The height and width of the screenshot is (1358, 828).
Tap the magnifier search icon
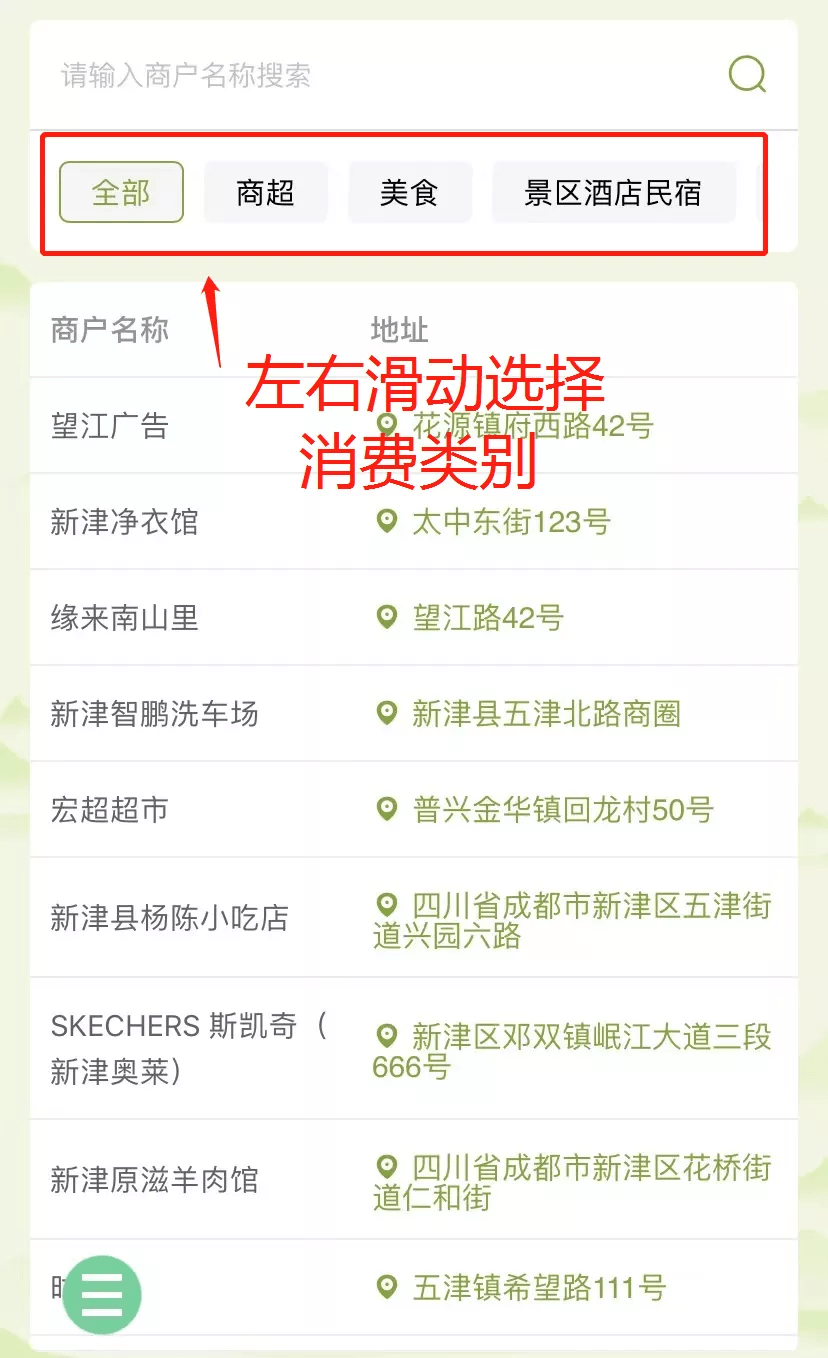click(747, 74)
